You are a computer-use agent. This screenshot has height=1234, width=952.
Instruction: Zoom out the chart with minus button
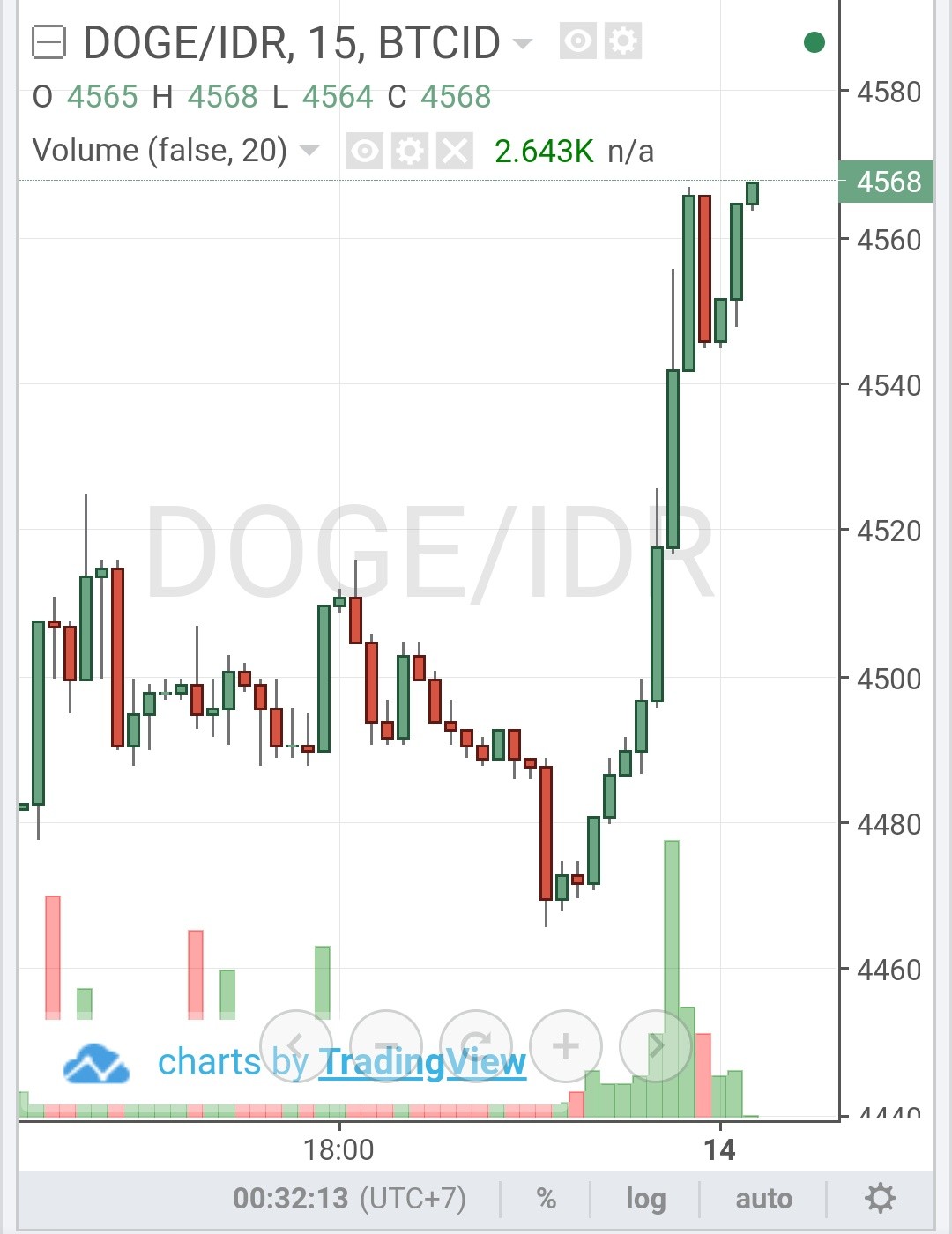pos(386,1046)
